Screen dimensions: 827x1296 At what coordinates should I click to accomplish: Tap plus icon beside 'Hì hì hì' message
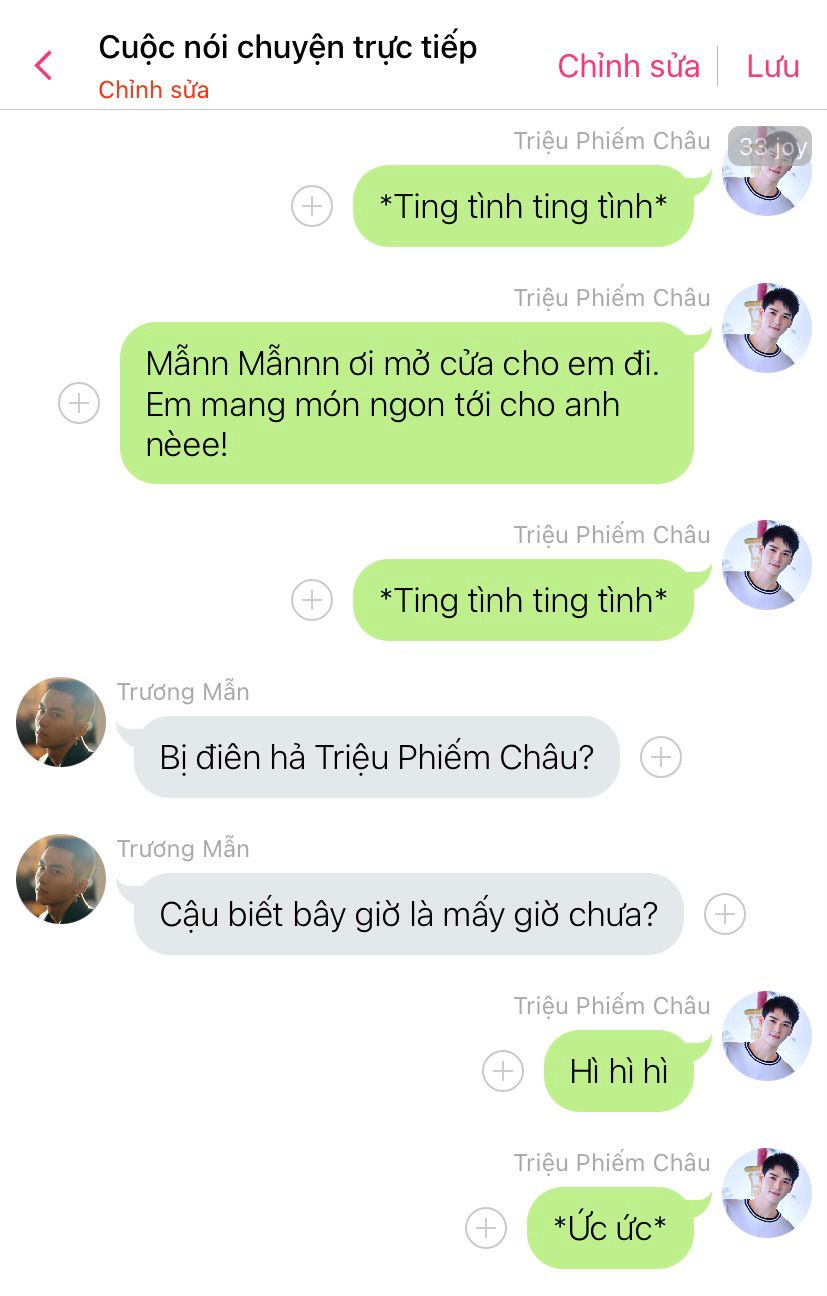[503, 1071]
